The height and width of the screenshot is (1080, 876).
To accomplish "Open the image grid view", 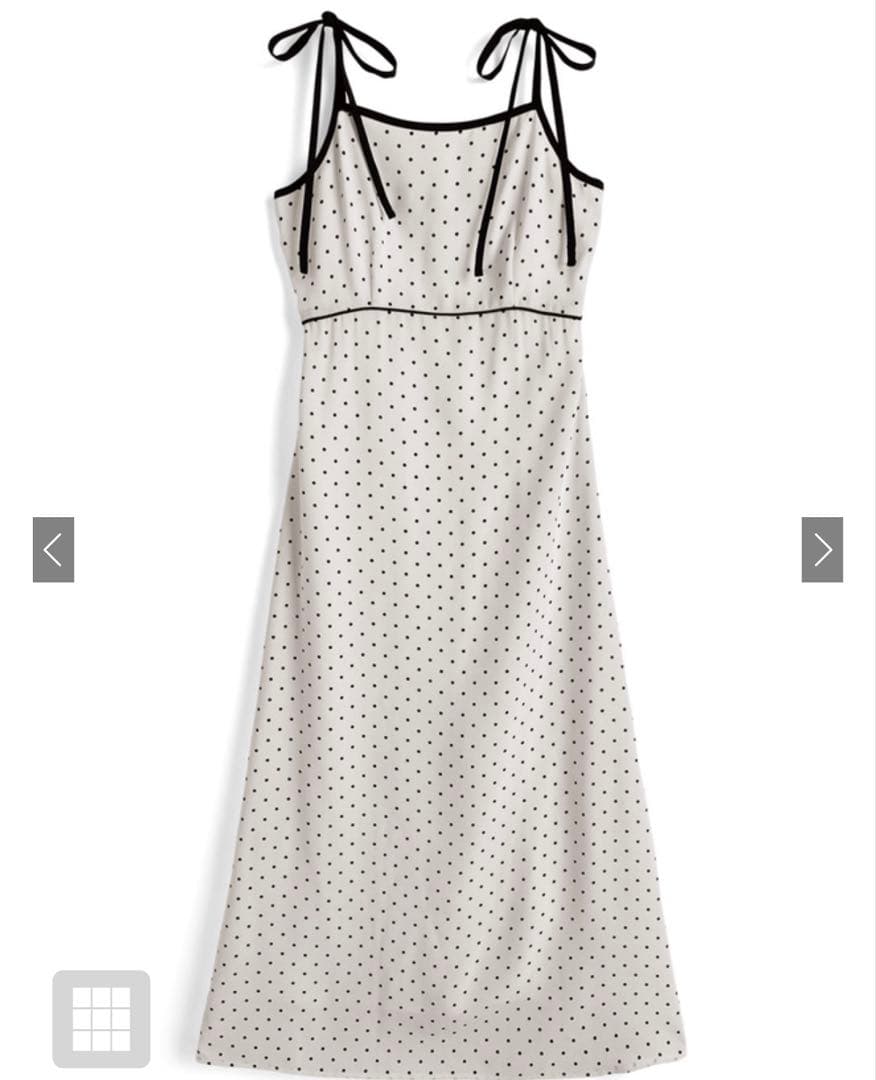I will [x=101, y=1019].
